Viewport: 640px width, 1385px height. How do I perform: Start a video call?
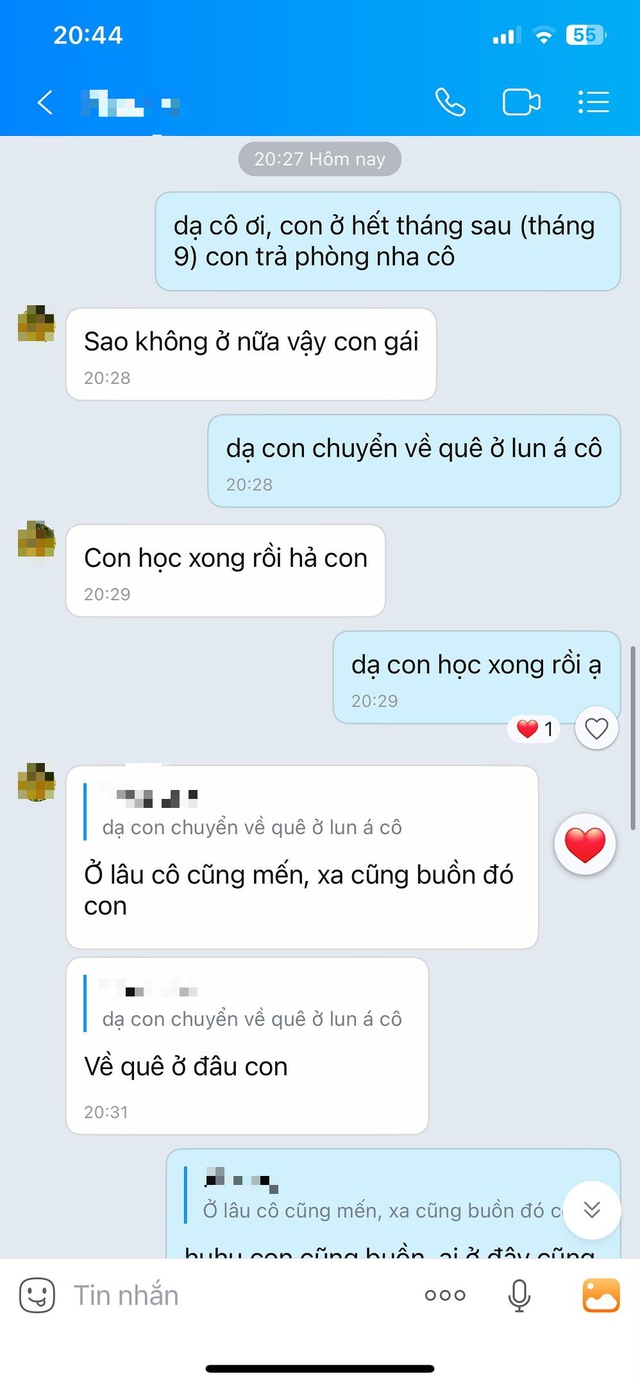point(521,102)
